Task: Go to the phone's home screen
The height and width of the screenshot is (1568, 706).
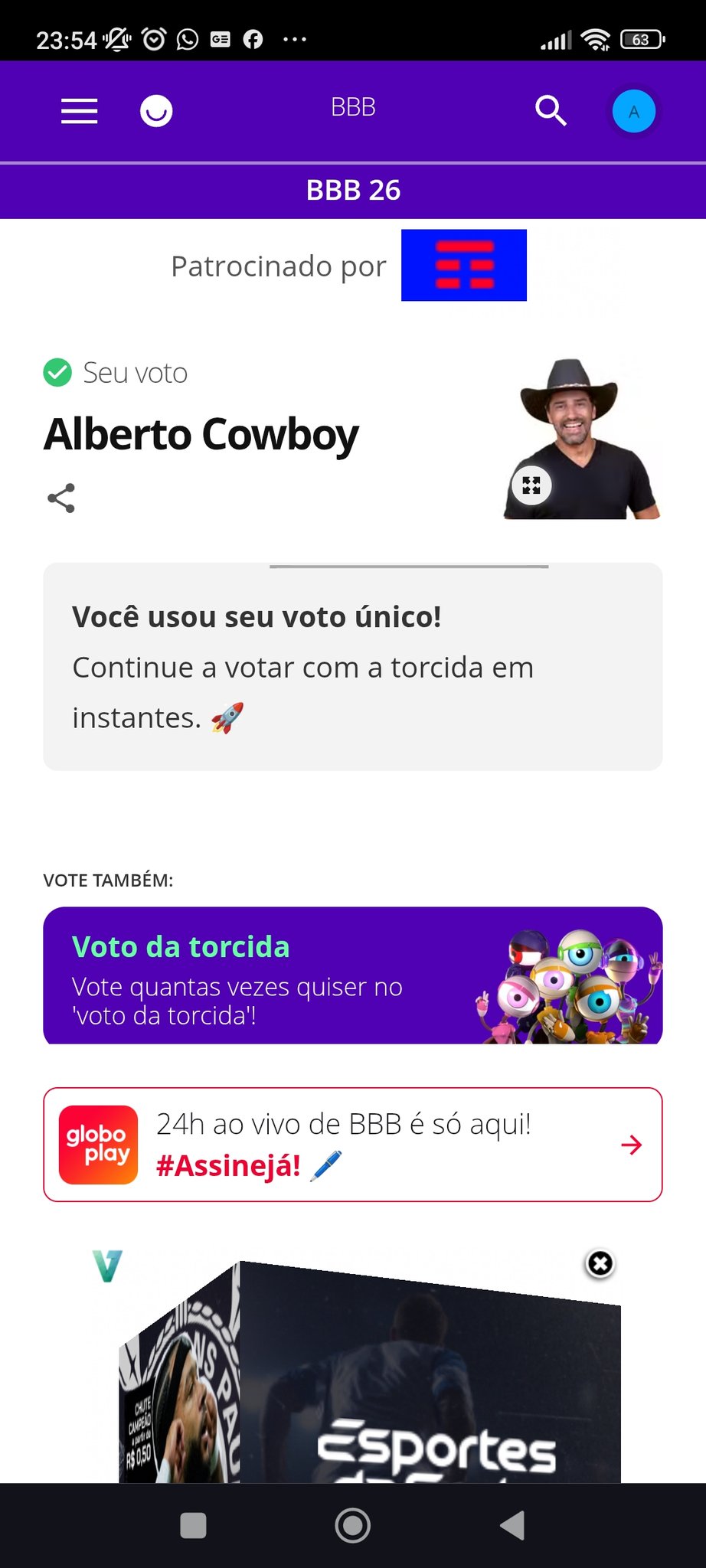Action: (x=353, y=1525)
